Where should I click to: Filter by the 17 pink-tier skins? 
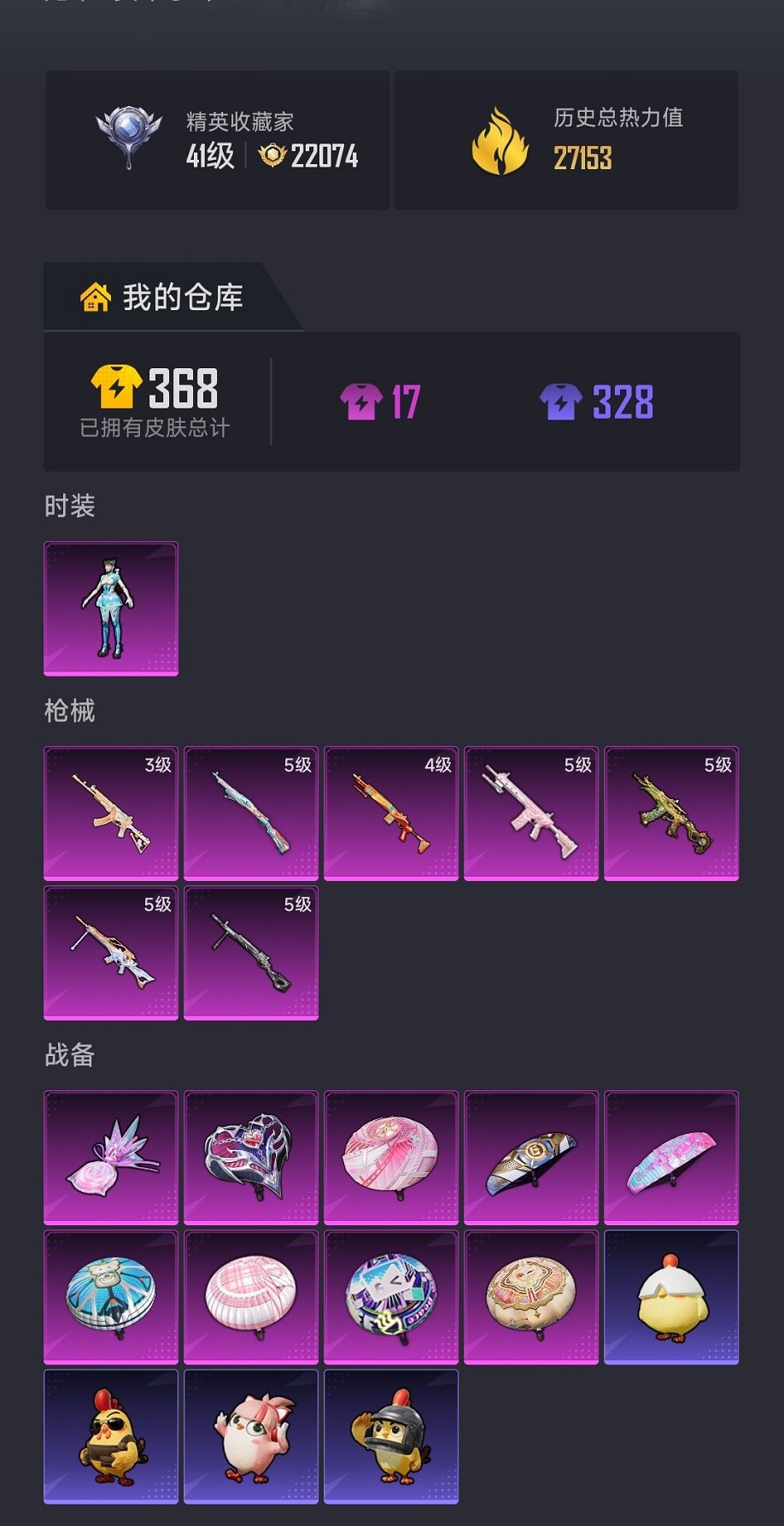click(380, 402)
